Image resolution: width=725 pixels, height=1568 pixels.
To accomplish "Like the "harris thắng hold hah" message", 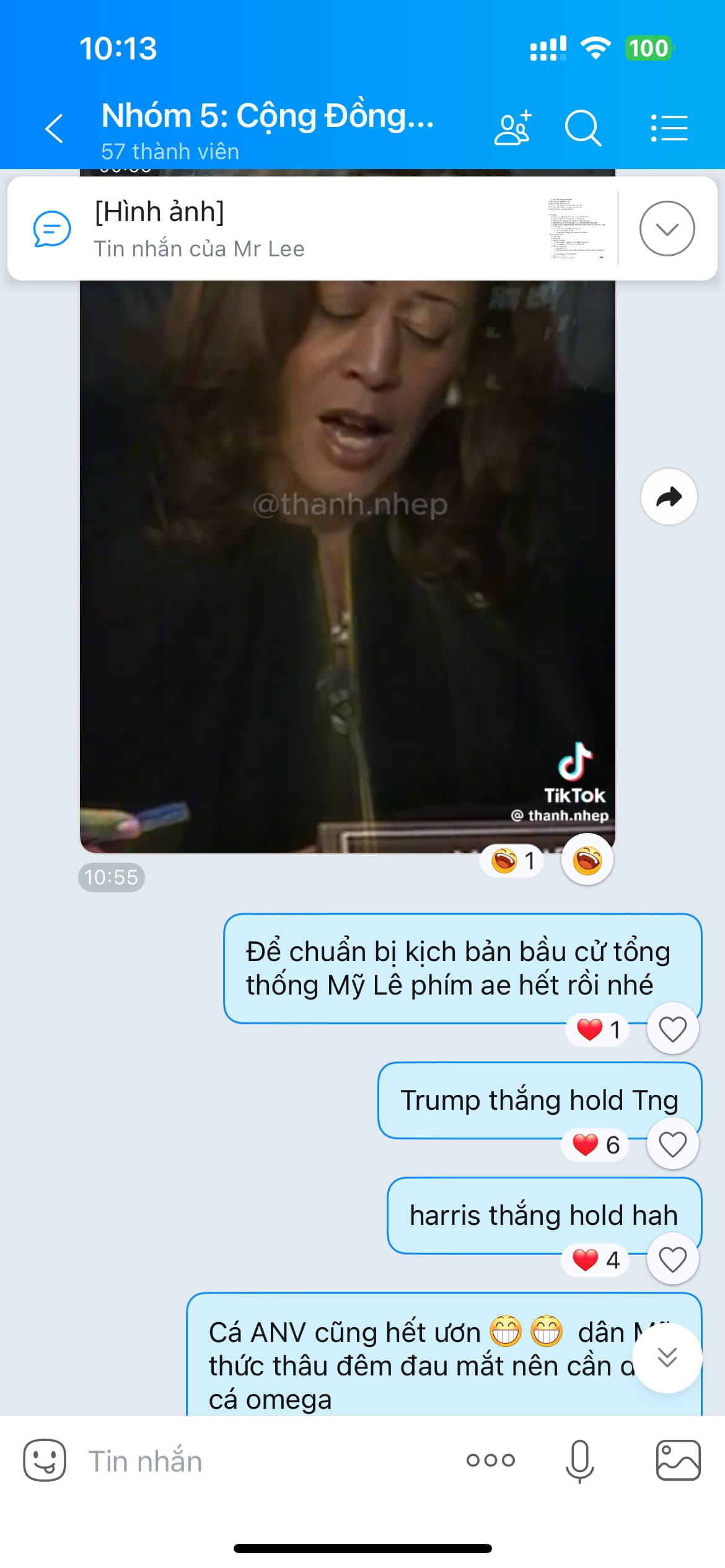I will click(x=672, y=1260).
